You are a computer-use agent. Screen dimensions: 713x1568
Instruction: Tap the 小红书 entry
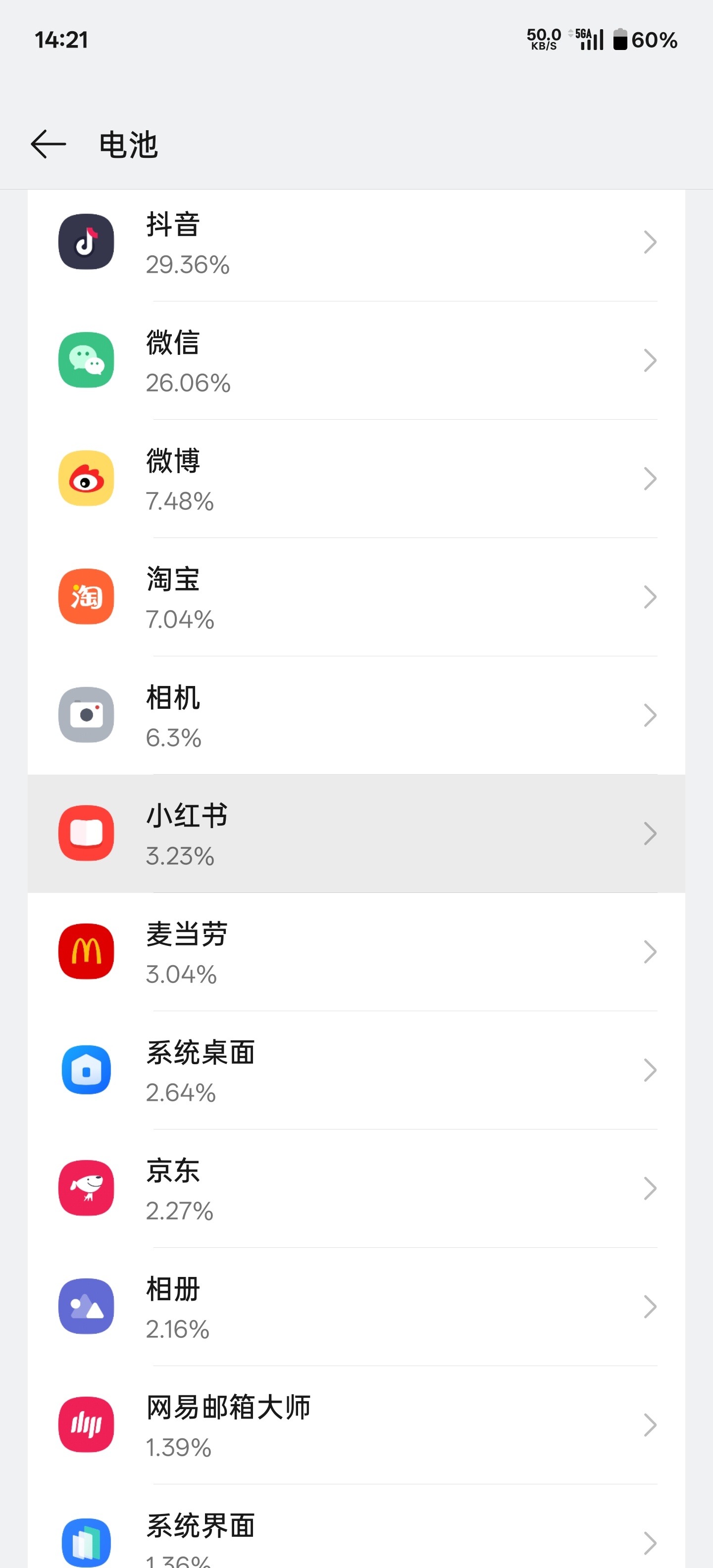[356, 833]
